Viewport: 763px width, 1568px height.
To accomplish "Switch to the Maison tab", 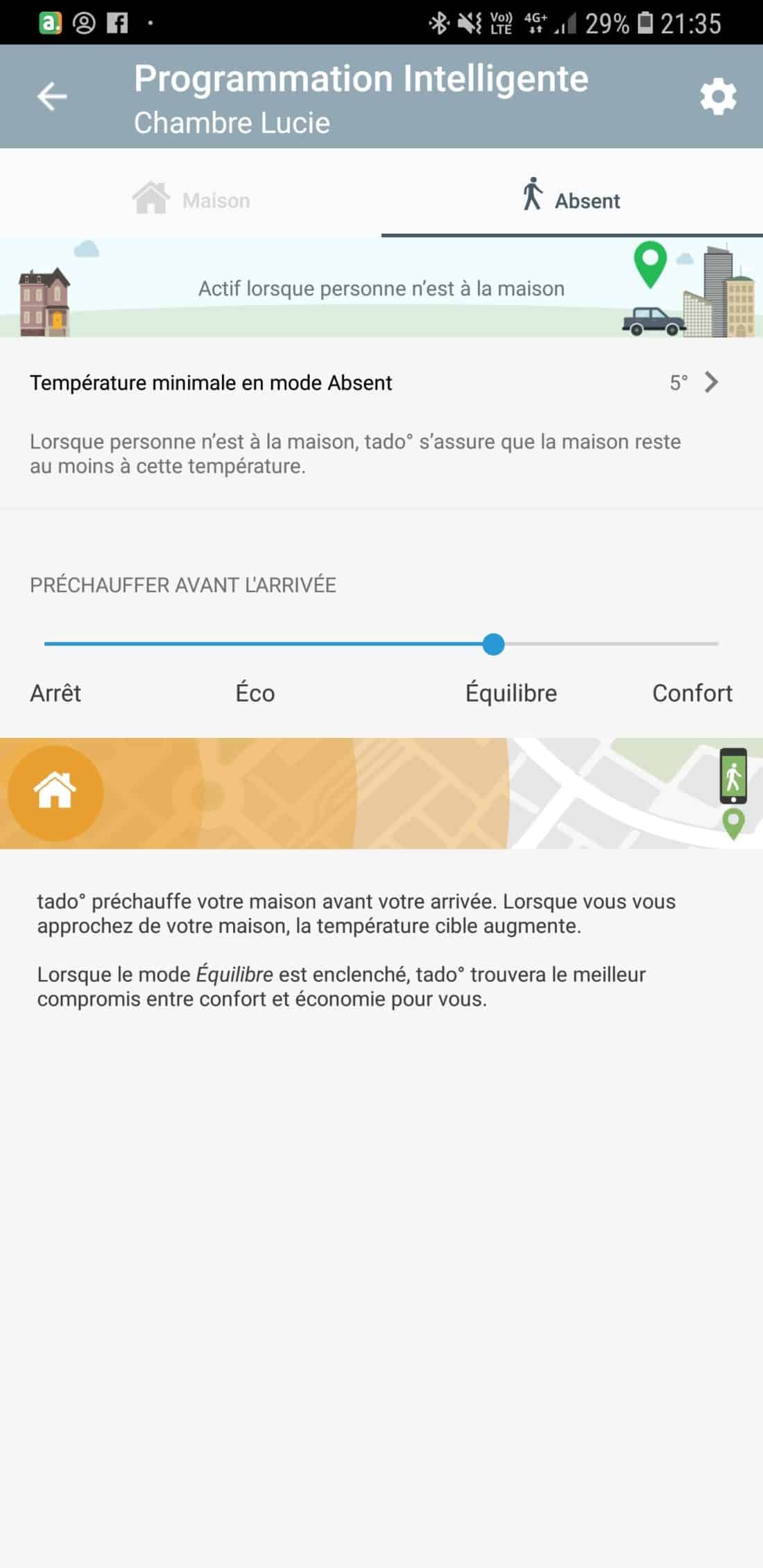I will pos(191,200).
